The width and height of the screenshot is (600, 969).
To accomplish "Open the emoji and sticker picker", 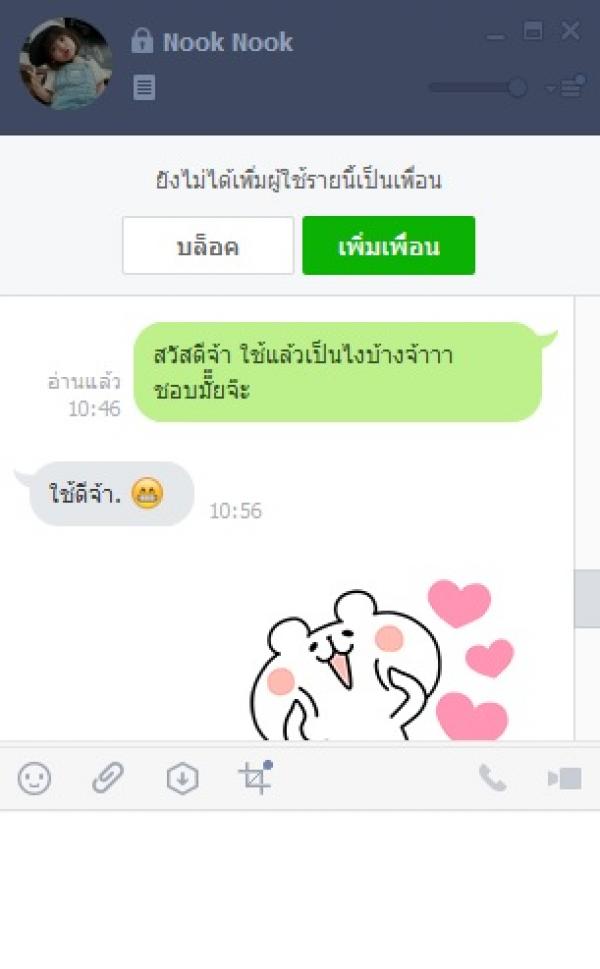I will [x=34, y=778].
